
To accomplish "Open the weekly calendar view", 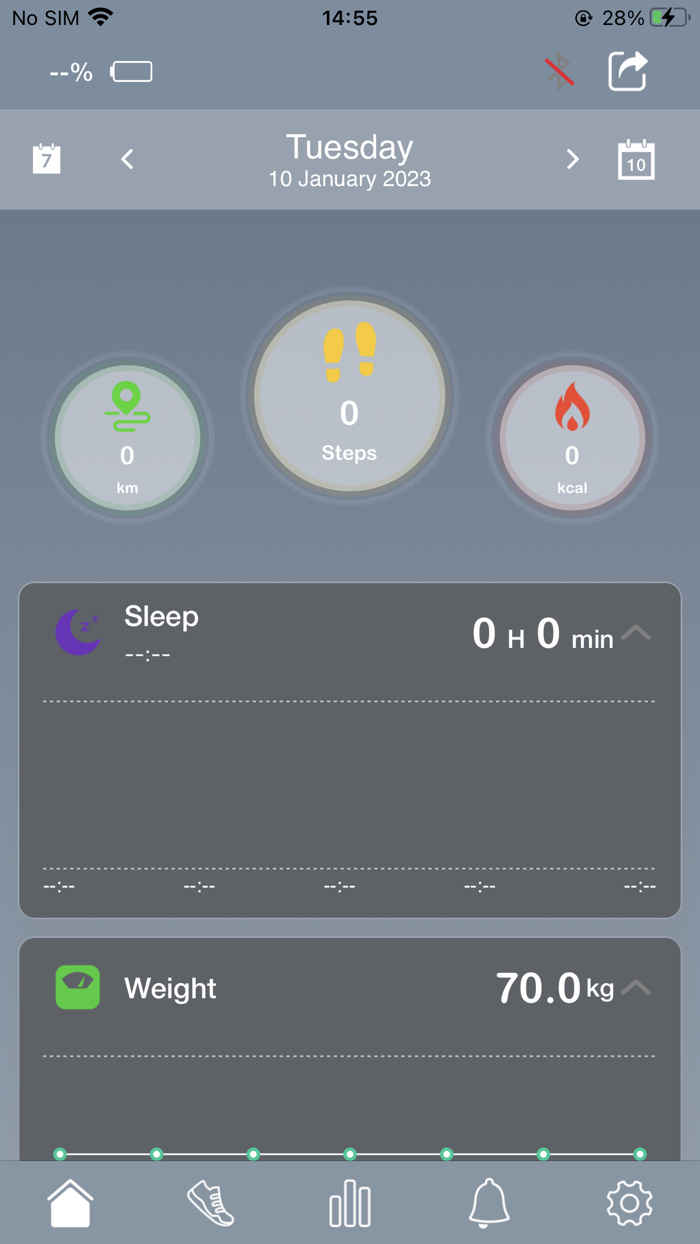I will pos(47,159).
